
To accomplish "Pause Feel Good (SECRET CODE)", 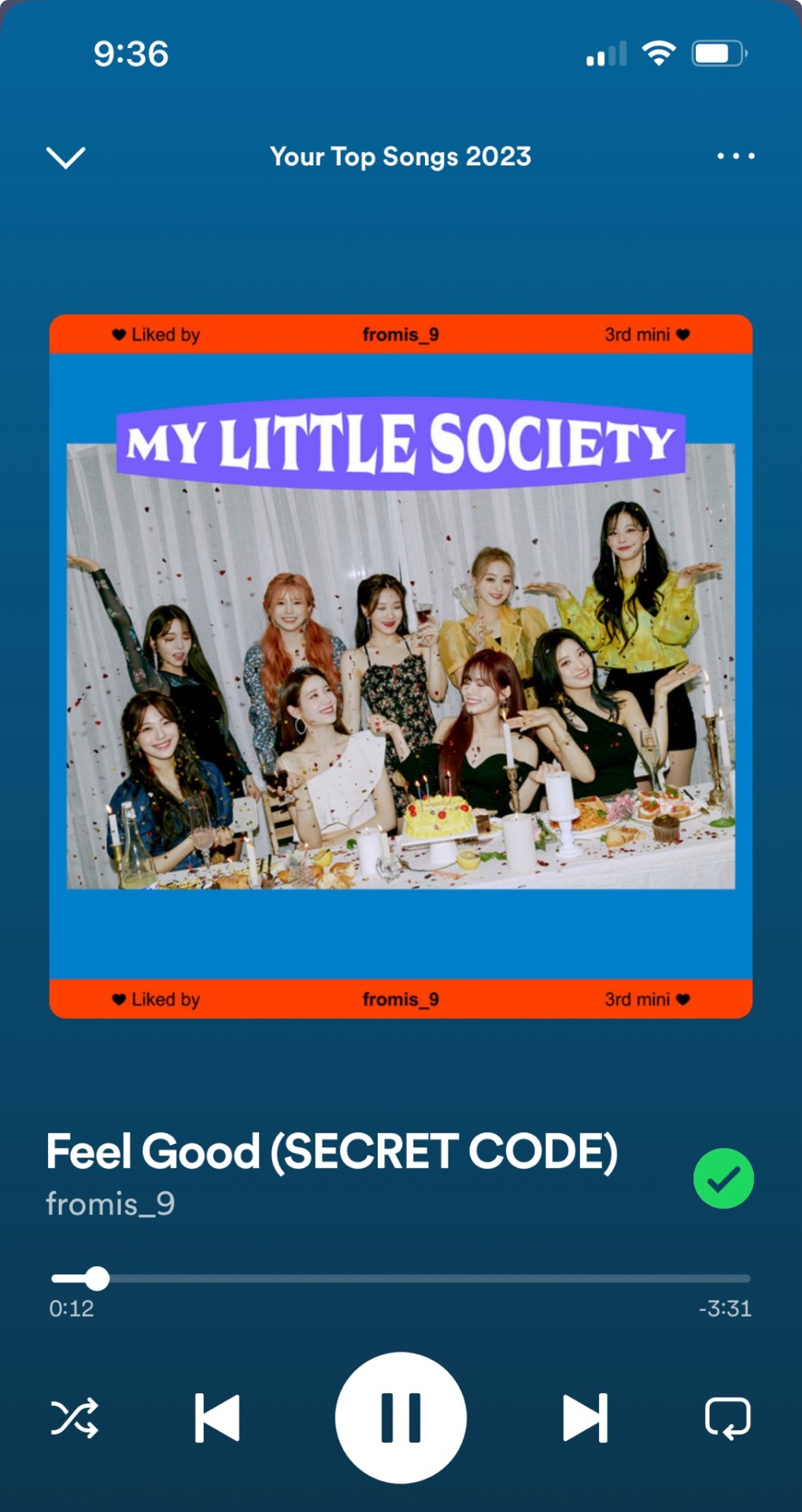I will point(401,1417).
